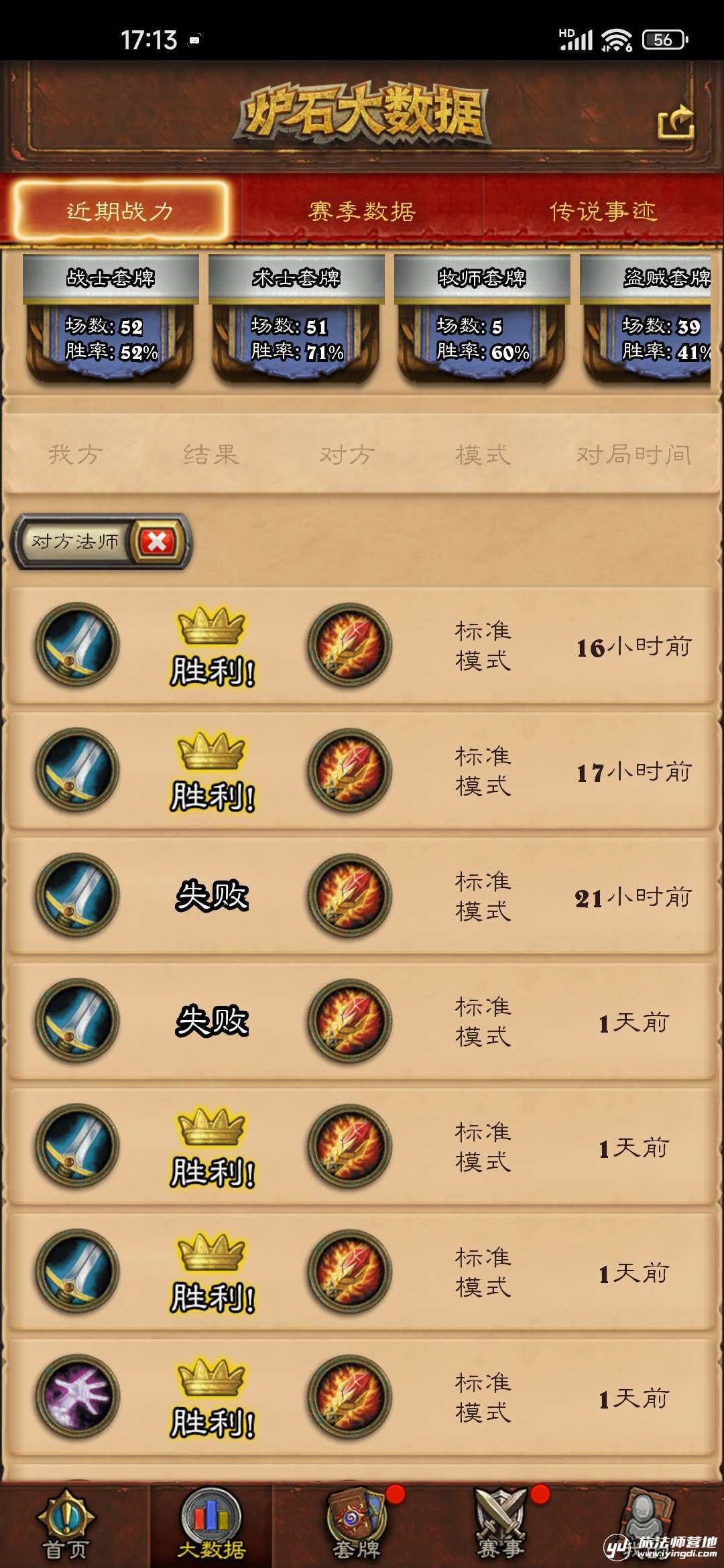
Task: Select the 近期战力 tab
Action: tap(121, 211)
